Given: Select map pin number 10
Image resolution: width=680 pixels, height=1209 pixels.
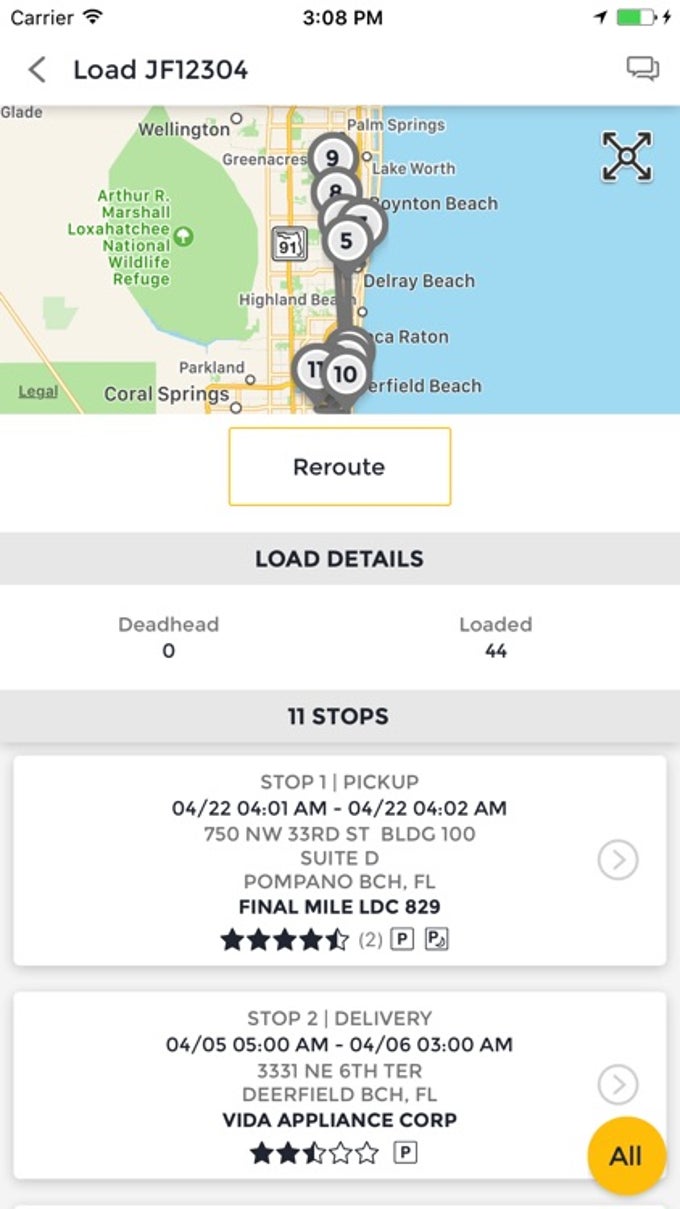Looking at the screenshot, I should pos(346,375).
